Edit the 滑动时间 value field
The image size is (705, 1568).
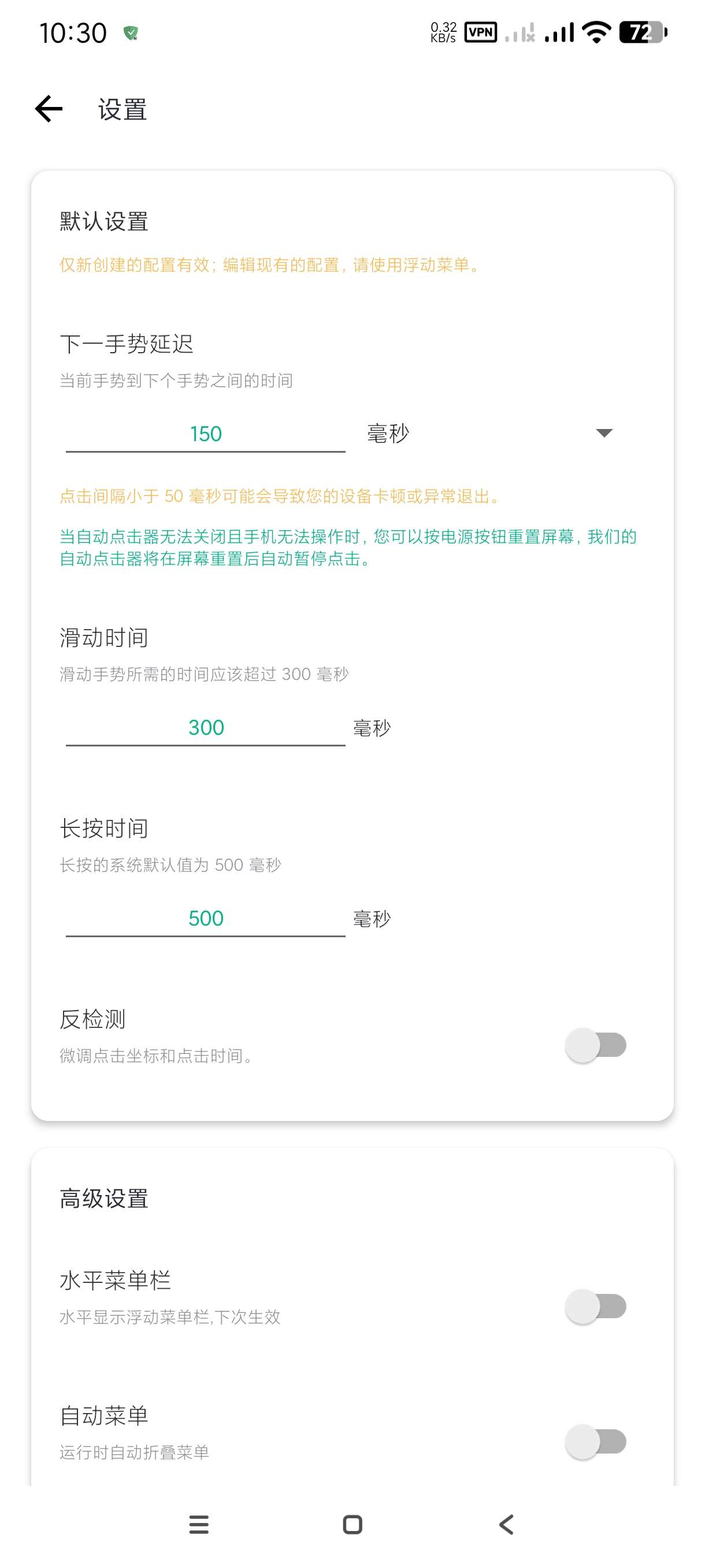point(206,727)
